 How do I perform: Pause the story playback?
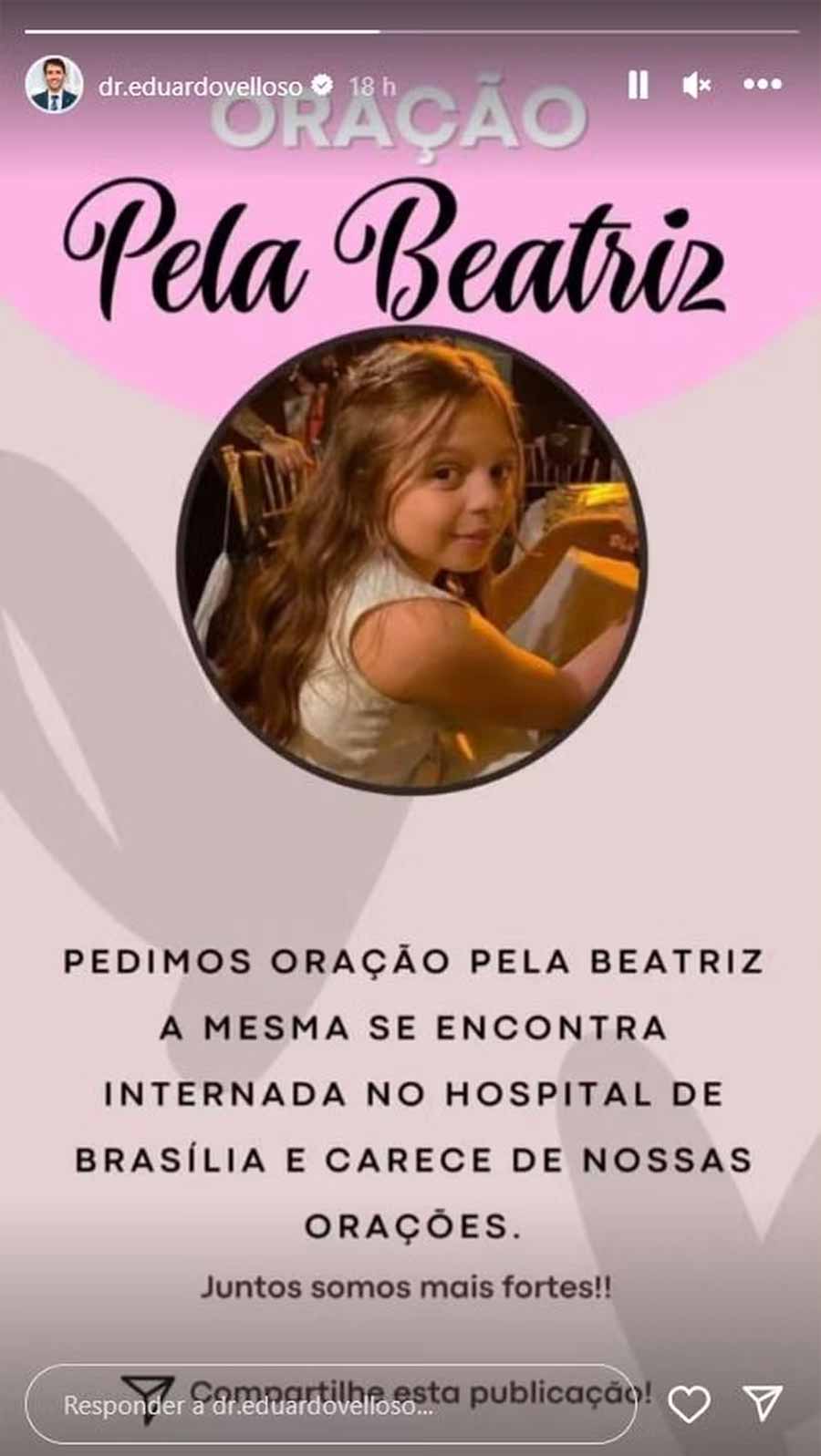[639, 86]
